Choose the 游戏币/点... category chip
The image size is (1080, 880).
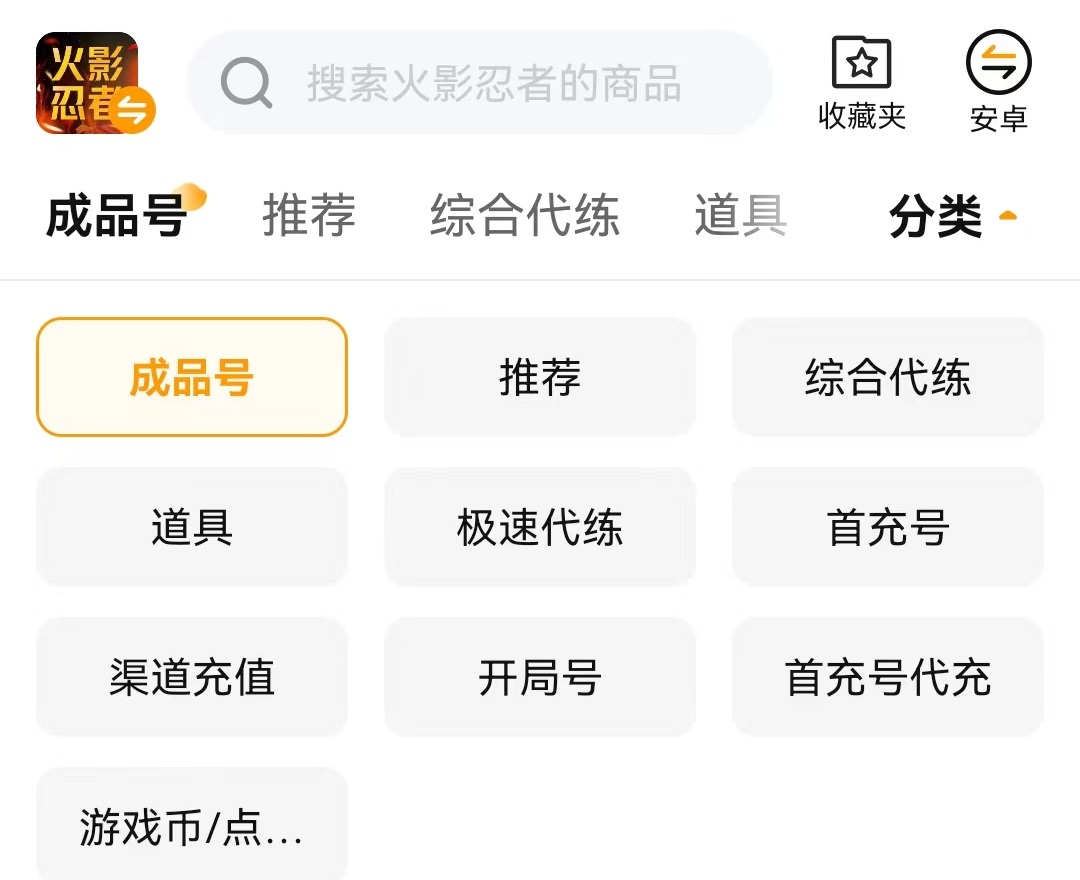(x=191, y=826)
